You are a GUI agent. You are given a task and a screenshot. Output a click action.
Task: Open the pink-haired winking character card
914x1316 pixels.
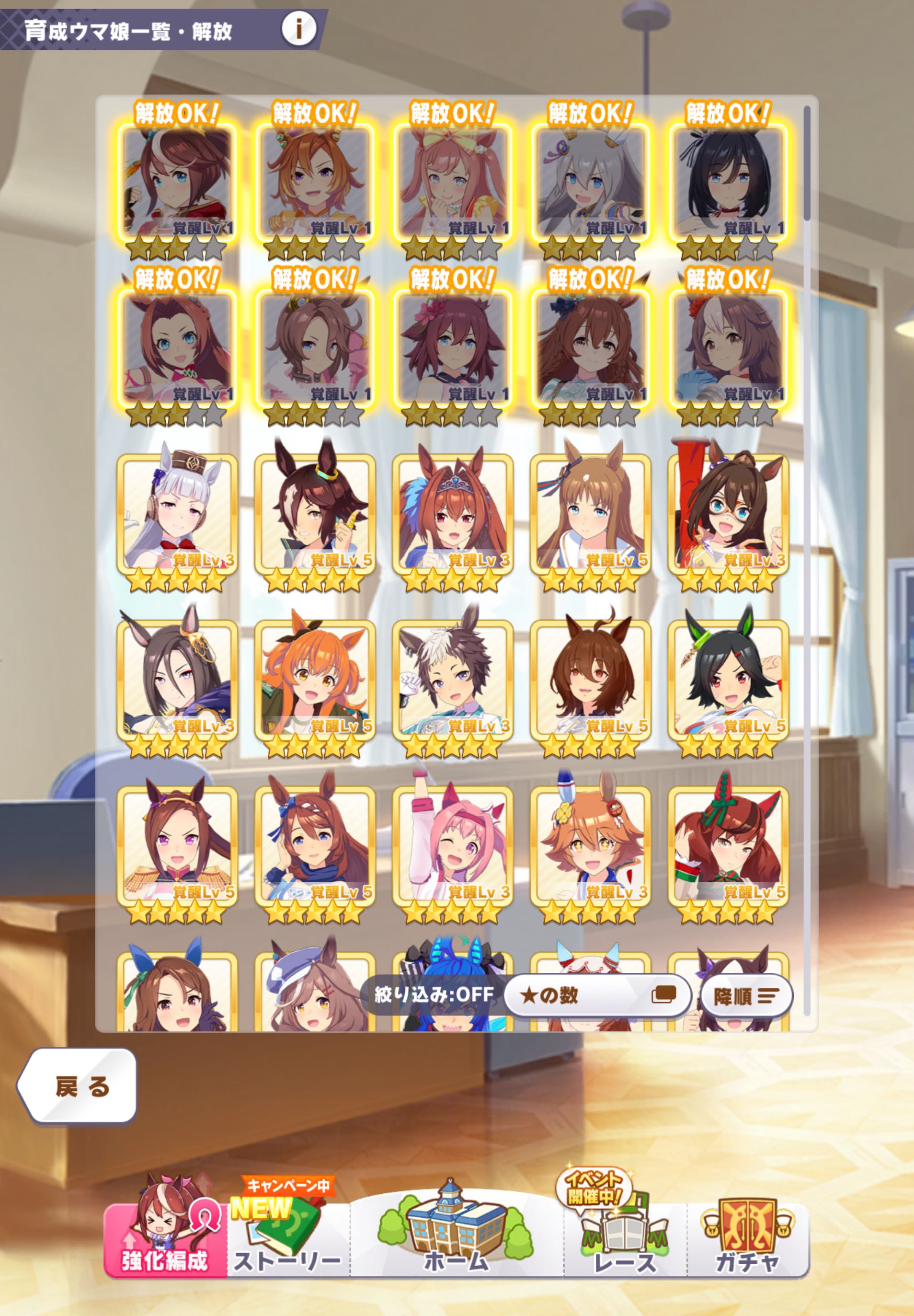pos(452,846)
